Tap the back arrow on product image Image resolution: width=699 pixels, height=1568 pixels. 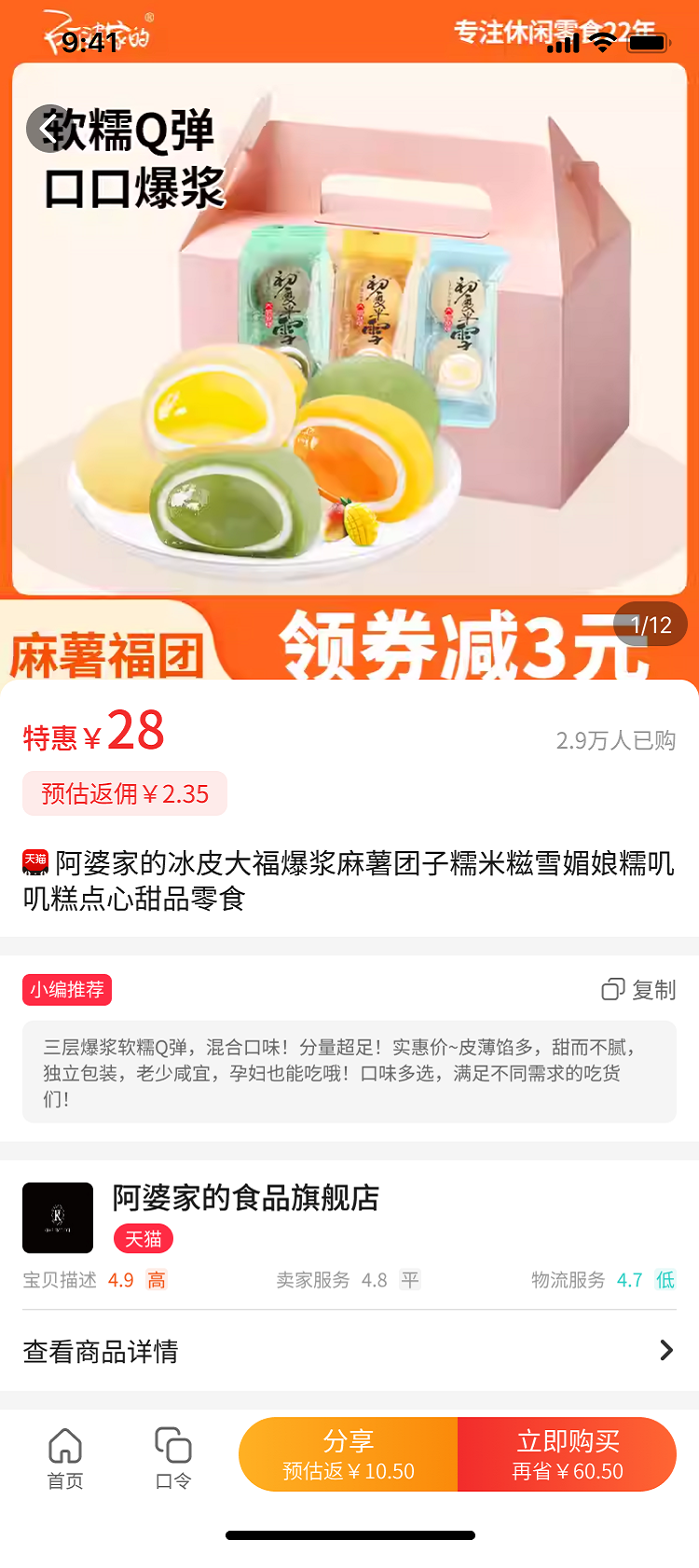tap(44, 128)
